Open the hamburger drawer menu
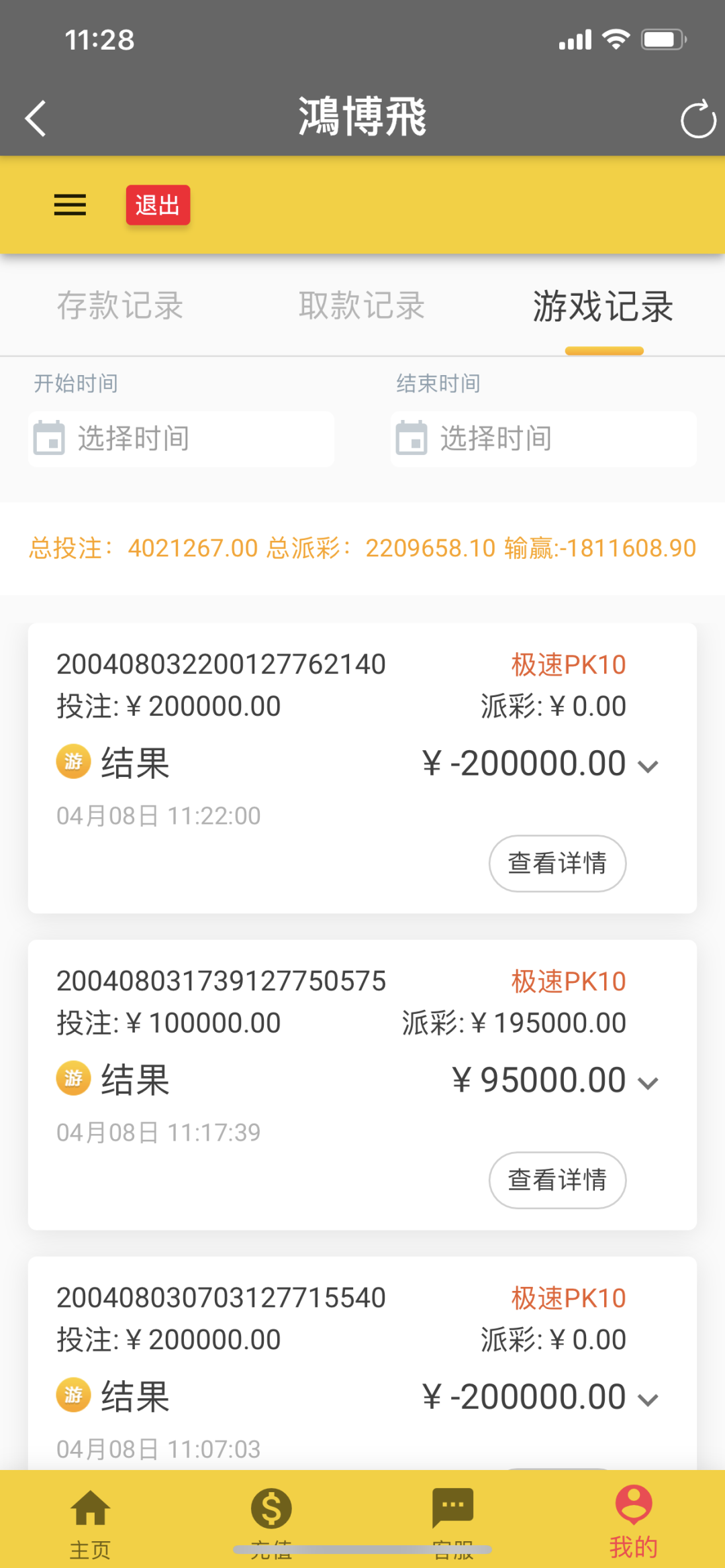This screenshot has height=1568, width=725. (x=70, y=205)
